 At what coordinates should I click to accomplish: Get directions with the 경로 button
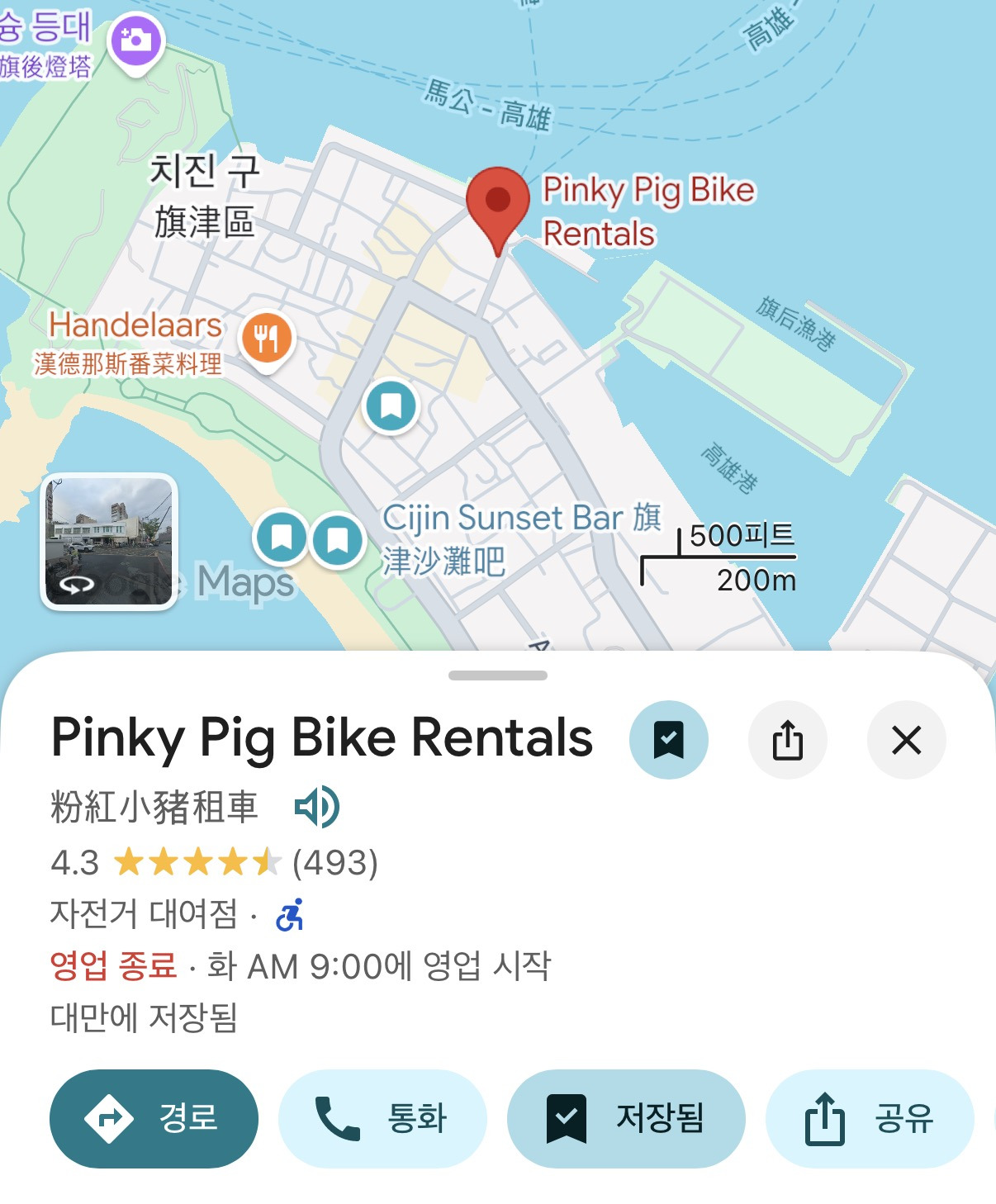(154, 1118)
